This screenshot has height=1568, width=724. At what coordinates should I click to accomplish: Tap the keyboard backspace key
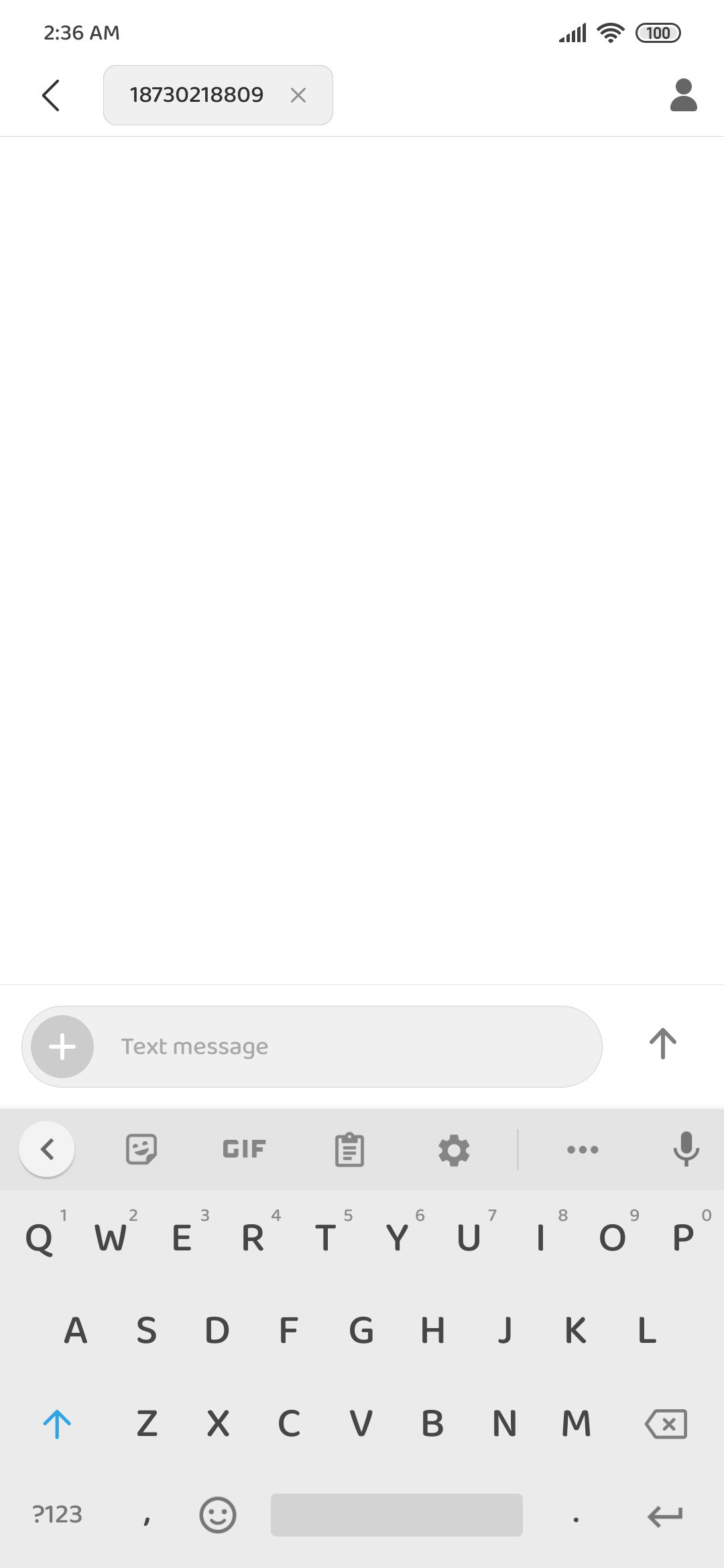[x=666, y=1423]
